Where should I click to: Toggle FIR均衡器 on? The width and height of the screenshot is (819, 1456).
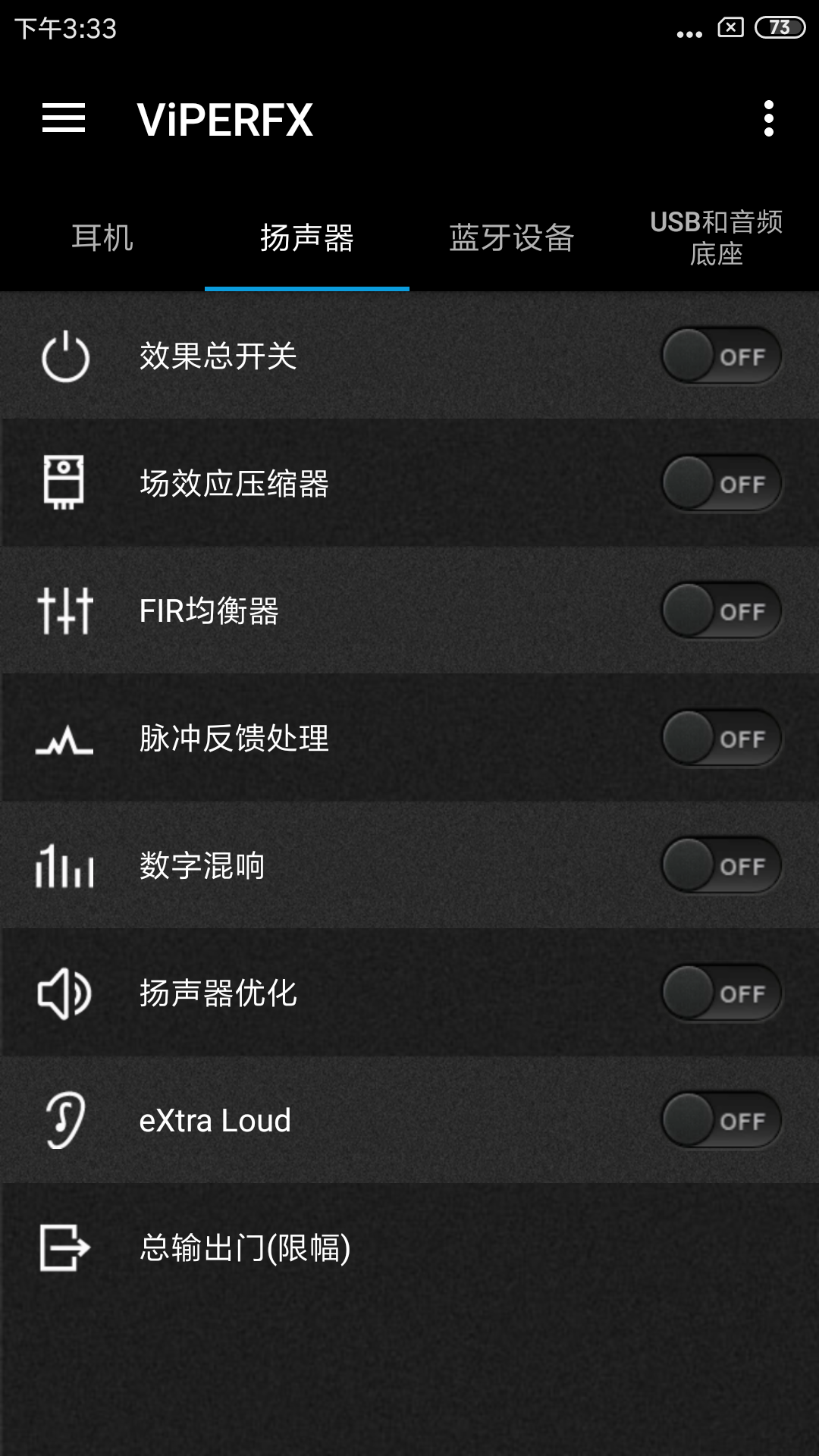721,610
